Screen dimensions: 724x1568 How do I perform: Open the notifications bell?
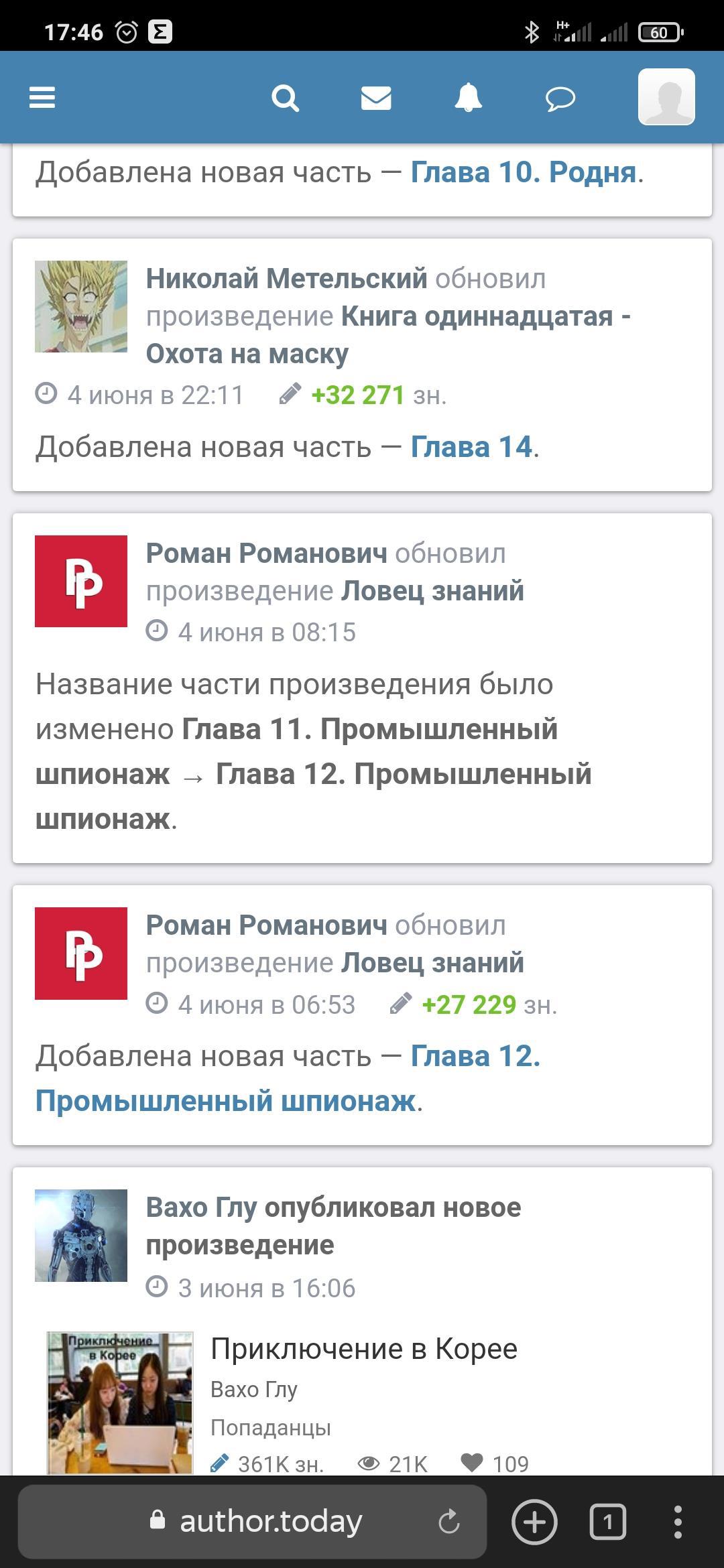(468, 98)
